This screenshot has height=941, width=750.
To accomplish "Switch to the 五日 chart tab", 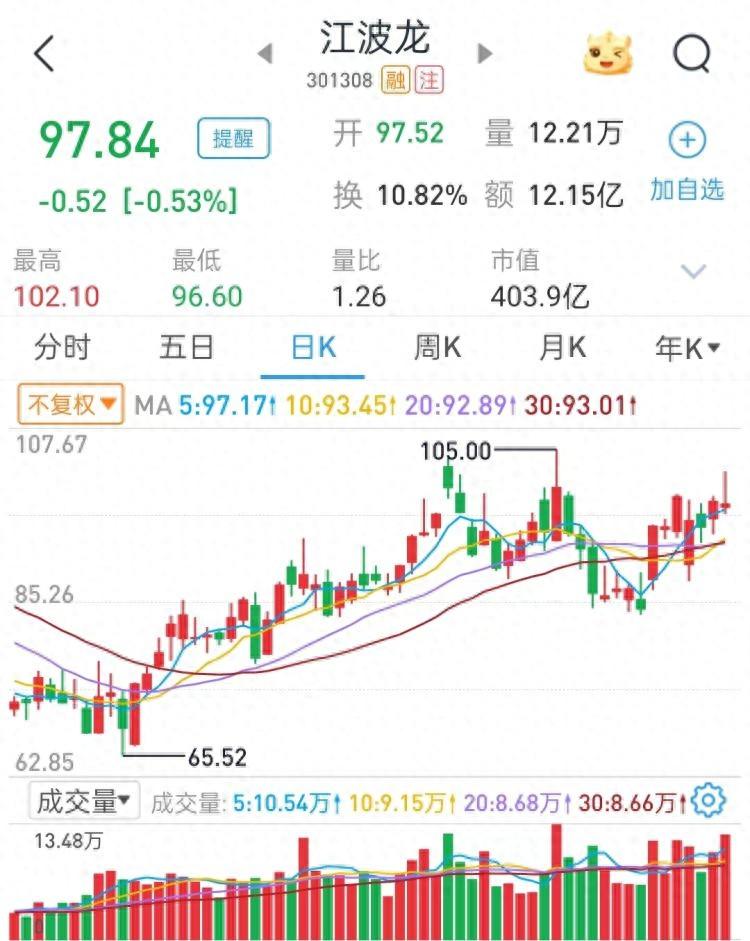I will (x=186, y=347).
